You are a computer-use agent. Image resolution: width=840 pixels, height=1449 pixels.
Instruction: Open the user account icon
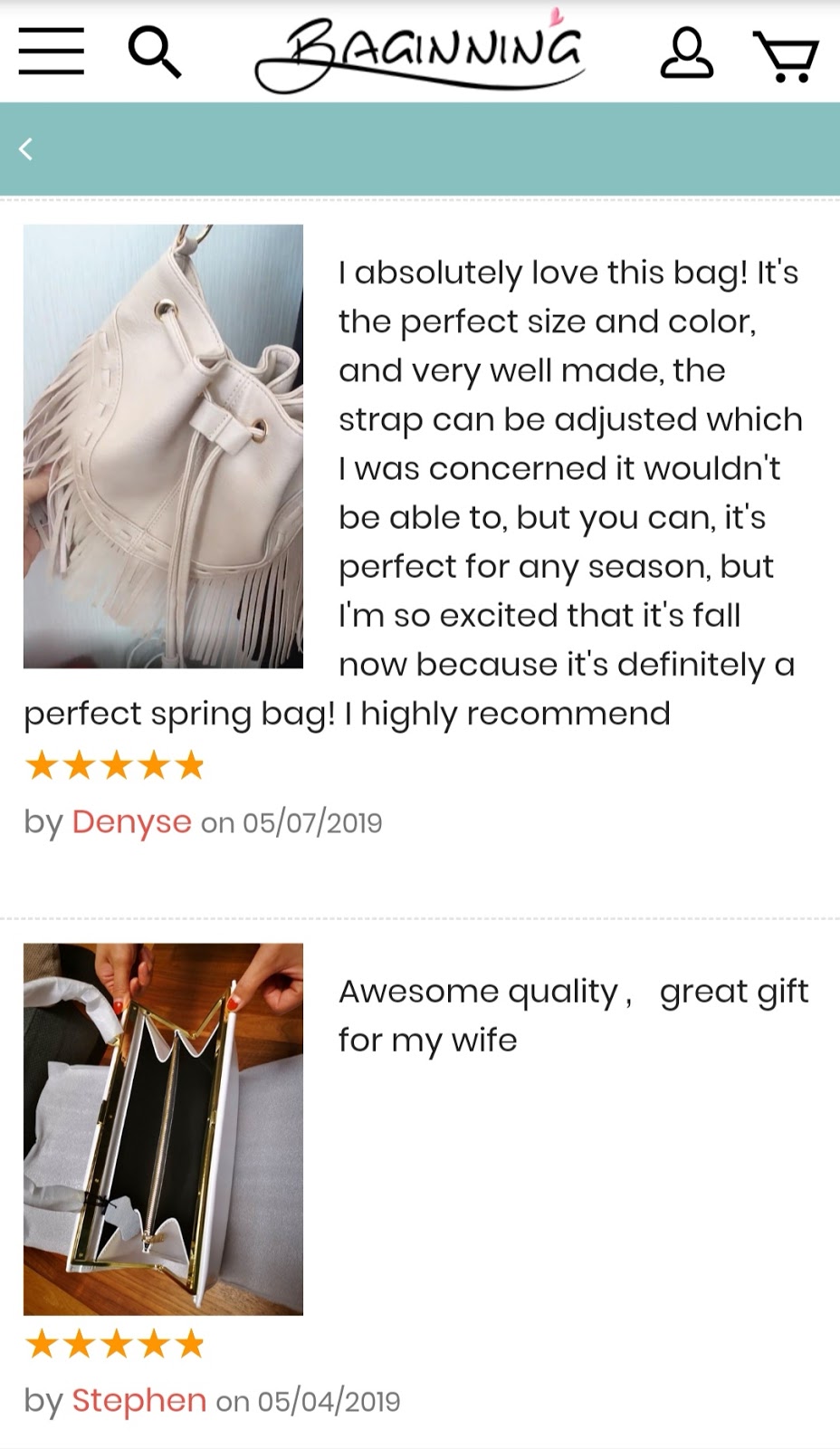(x=686, y=53)
